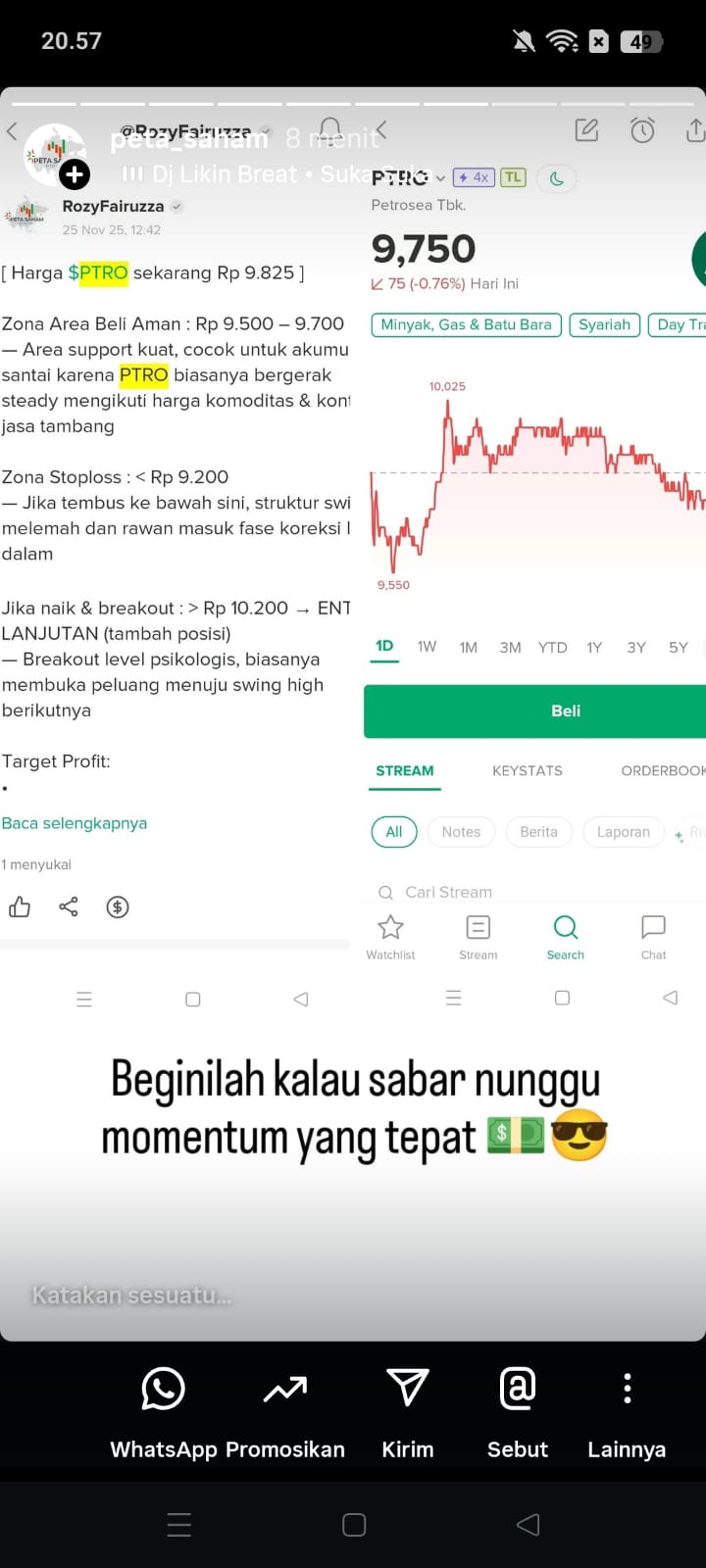Open the Dj Likin Breat sound
The image size is (706, 1568).
(224, 174)
